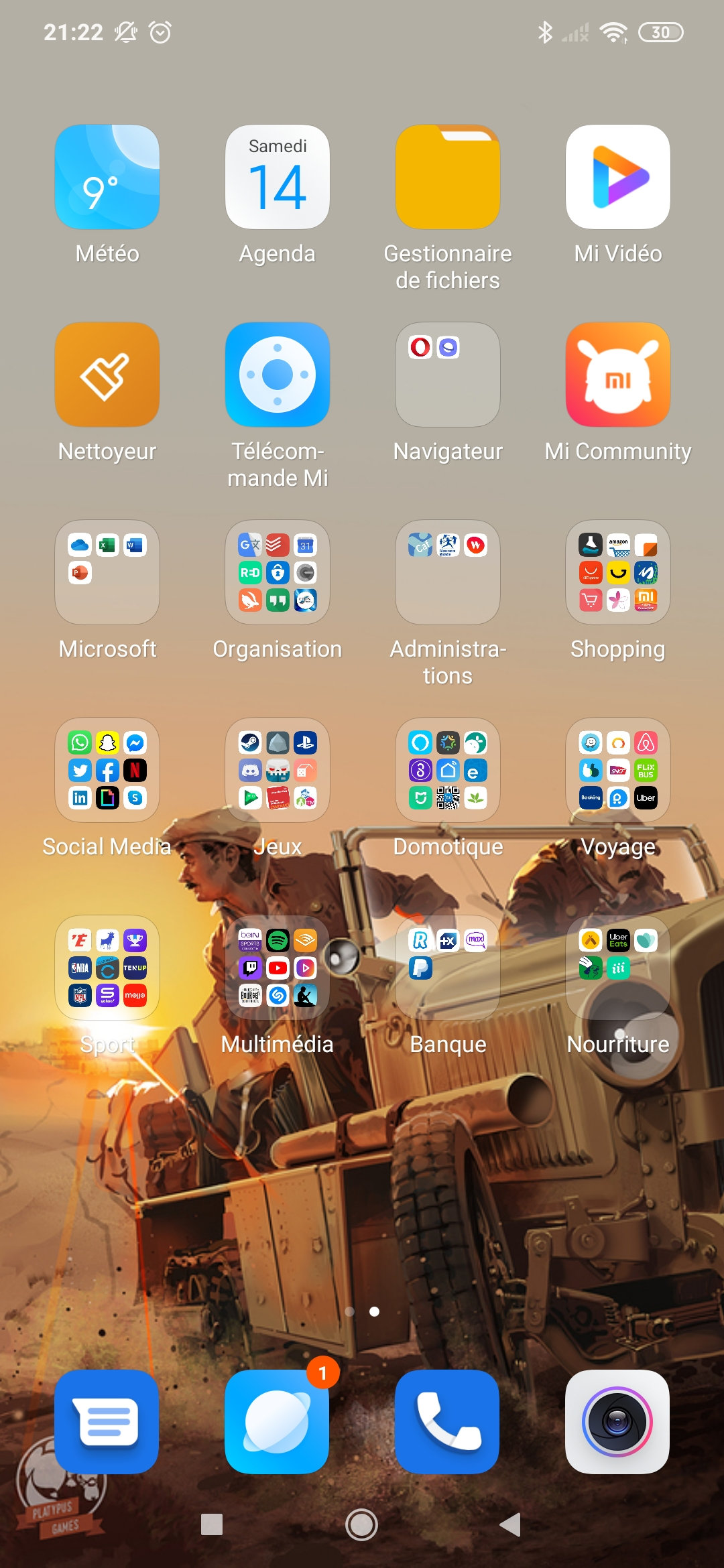Open the Microsoft folder
Viewport: 724px width, 1568px height.
(107, 572)
